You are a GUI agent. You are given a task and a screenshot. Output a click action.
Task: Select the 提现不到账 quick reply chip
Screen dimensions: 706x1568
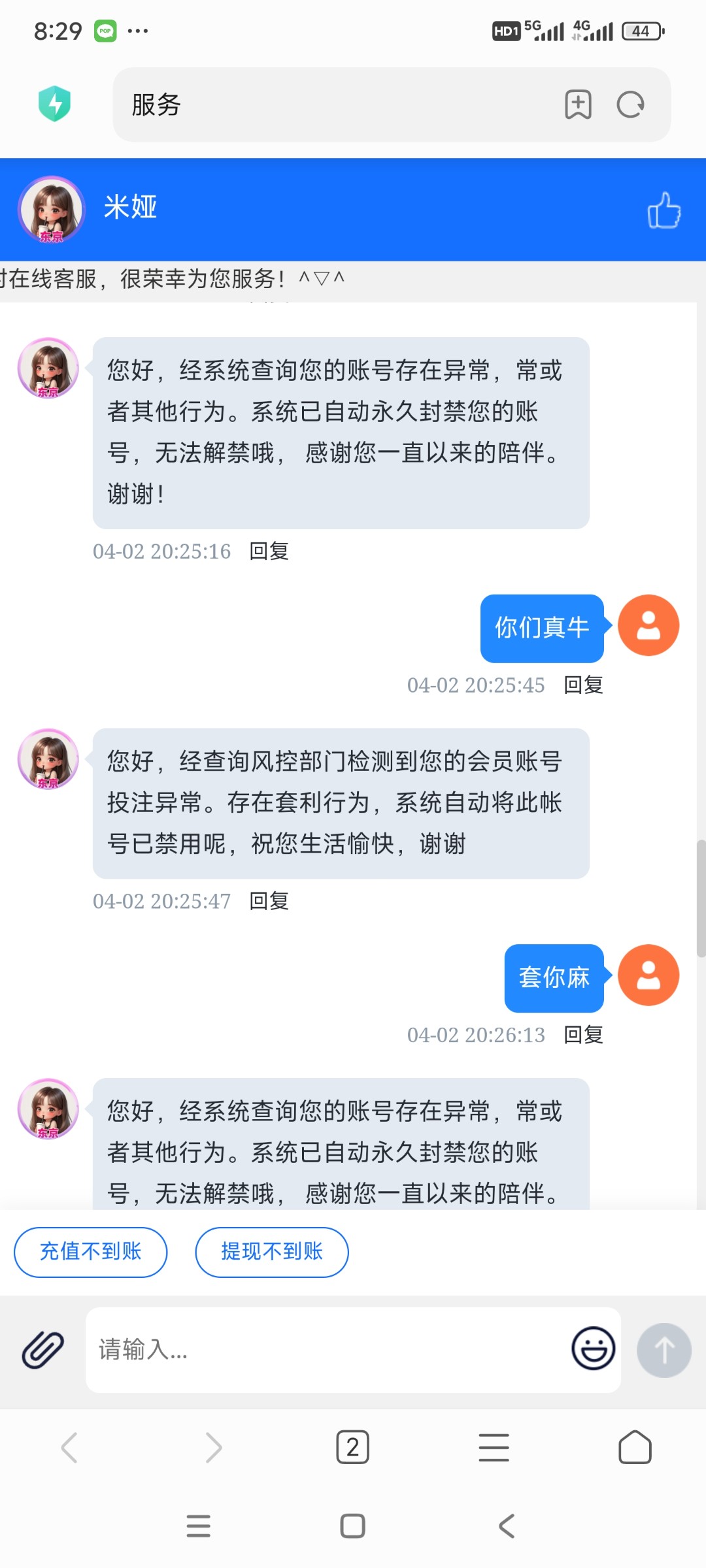[x=272, y=1252]
